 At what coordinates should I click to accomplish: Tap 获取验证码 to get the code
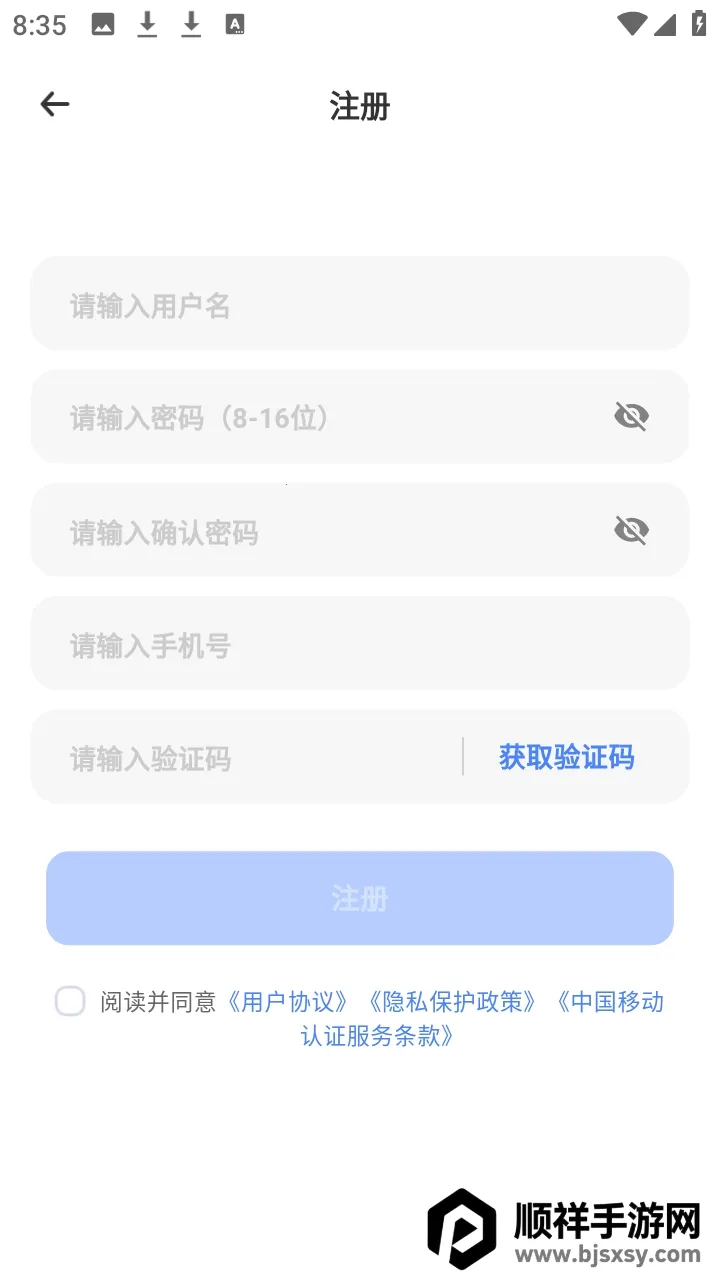coord(566,758)
